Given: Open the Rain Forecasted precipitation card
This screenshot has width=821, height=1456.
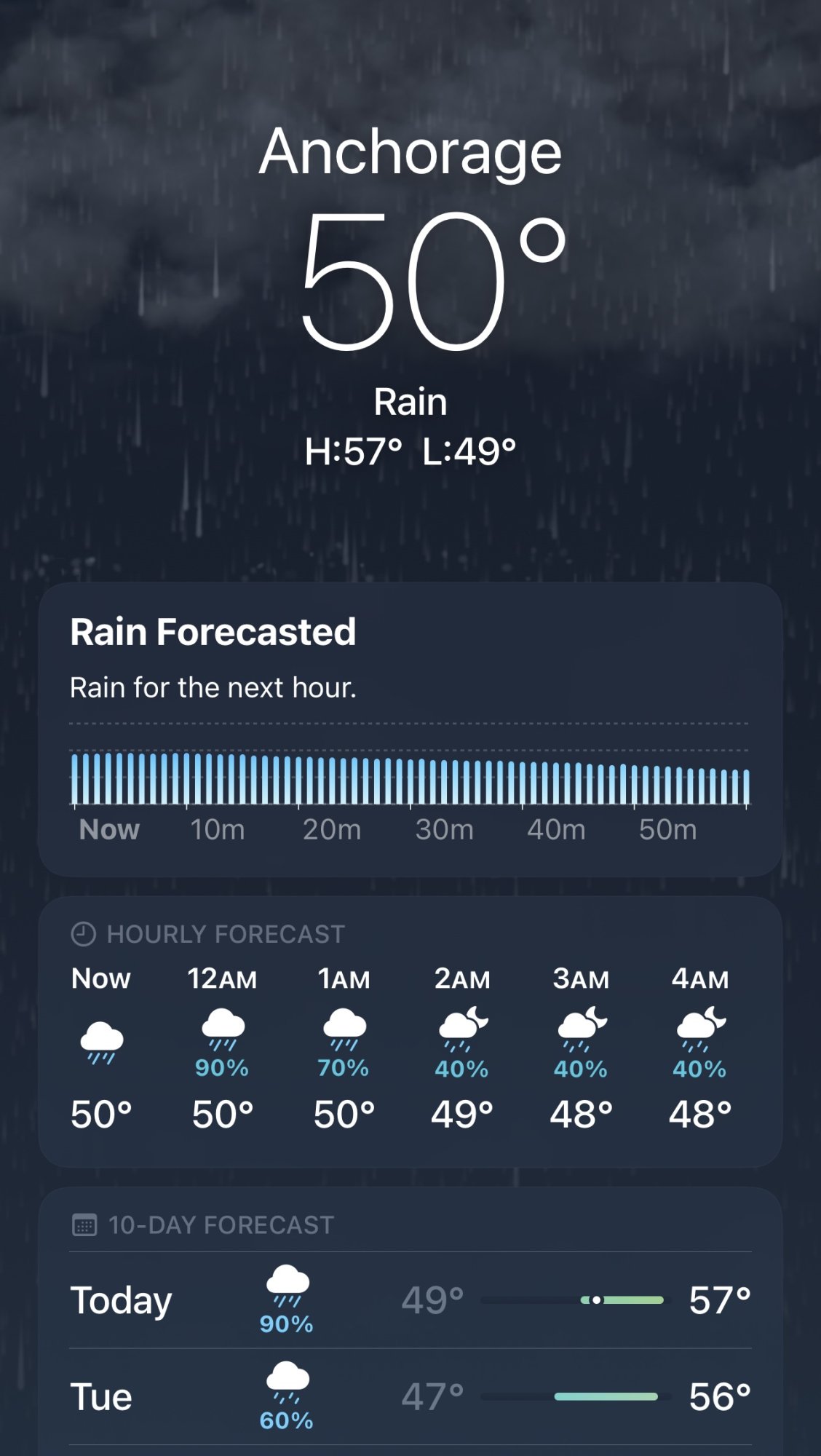Looking at the screenshot, I should 410,728.
